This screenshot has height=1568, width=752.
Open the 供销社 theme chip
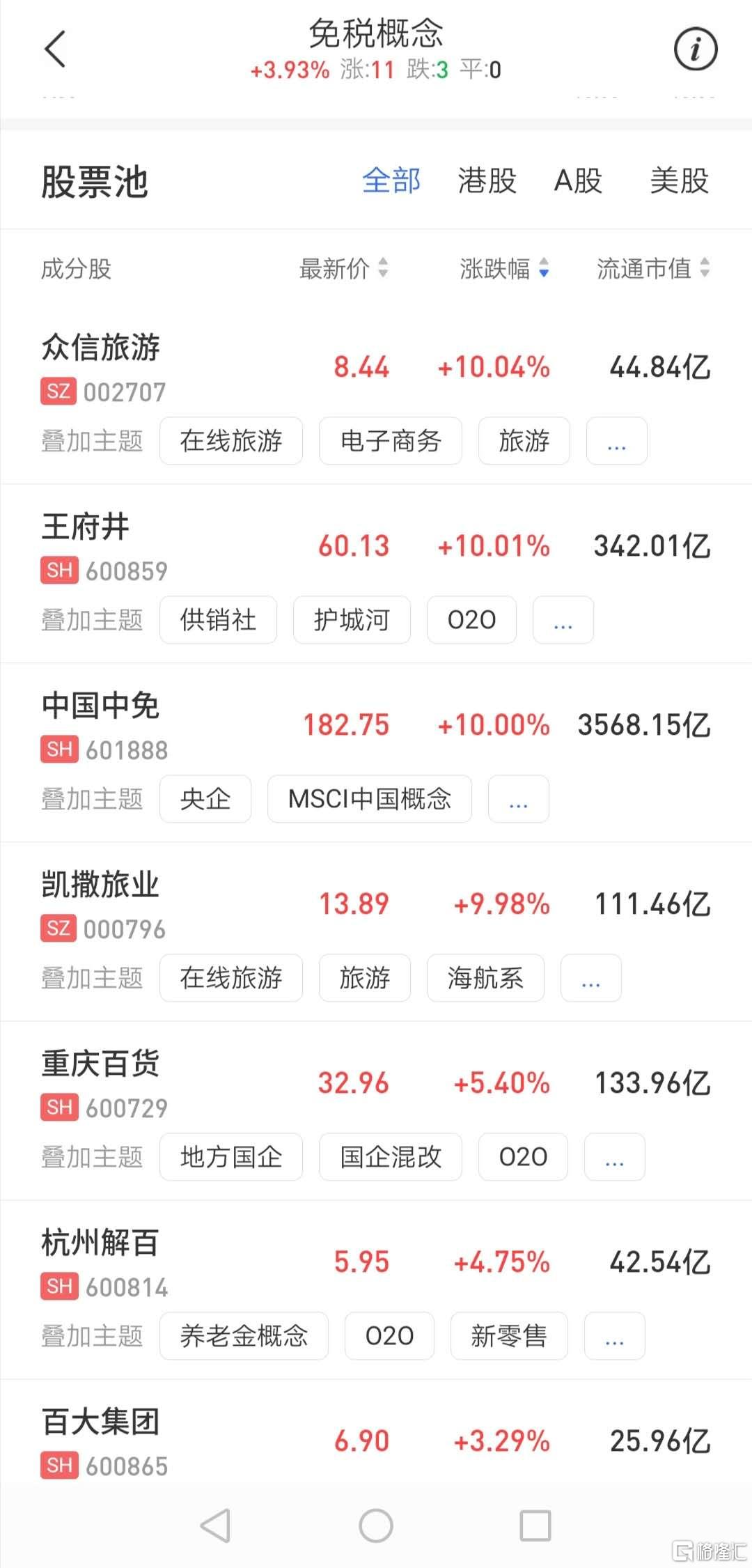218,620
